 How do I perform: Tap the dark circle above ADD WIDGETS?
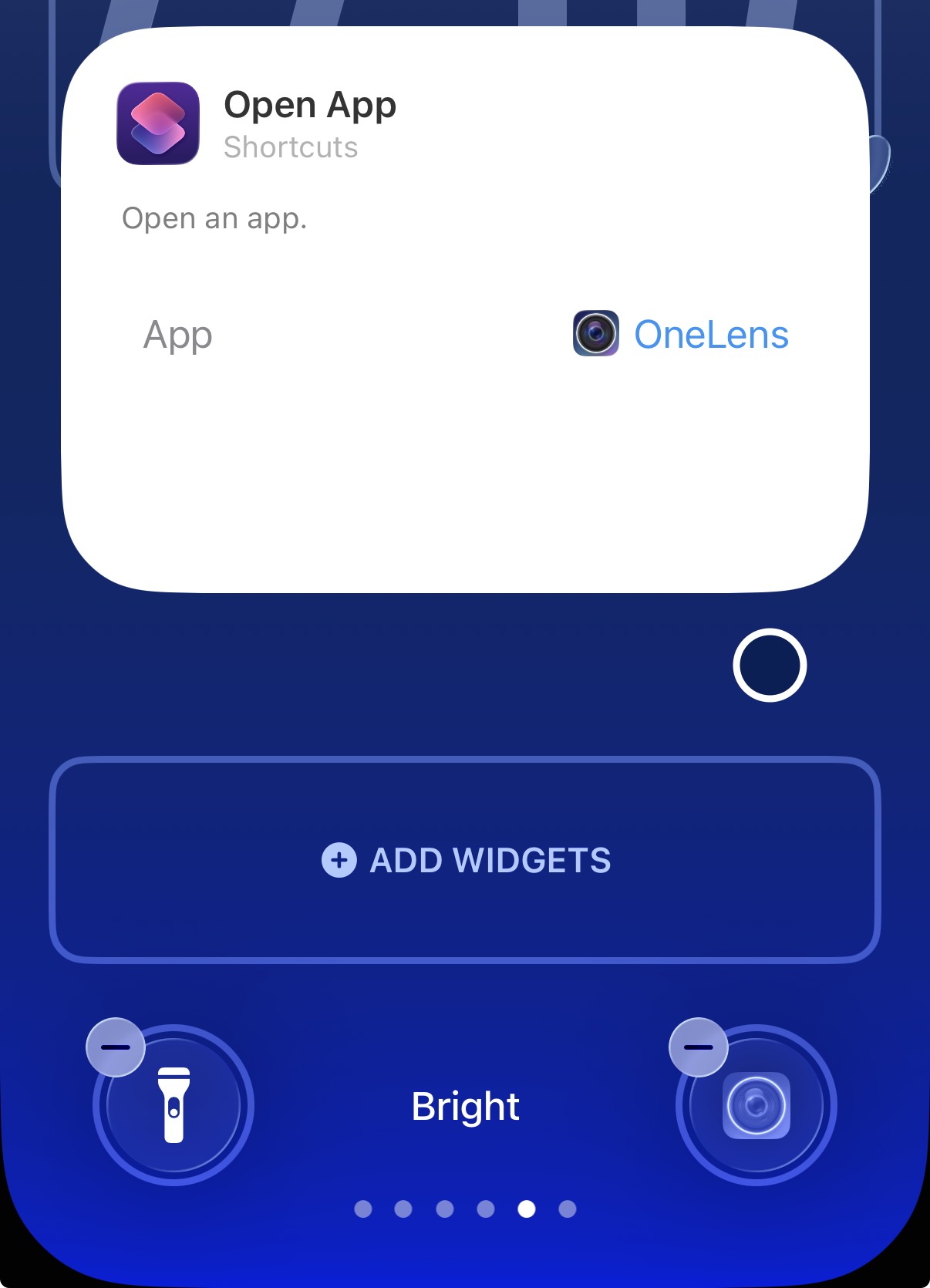[x=770, y=666]
